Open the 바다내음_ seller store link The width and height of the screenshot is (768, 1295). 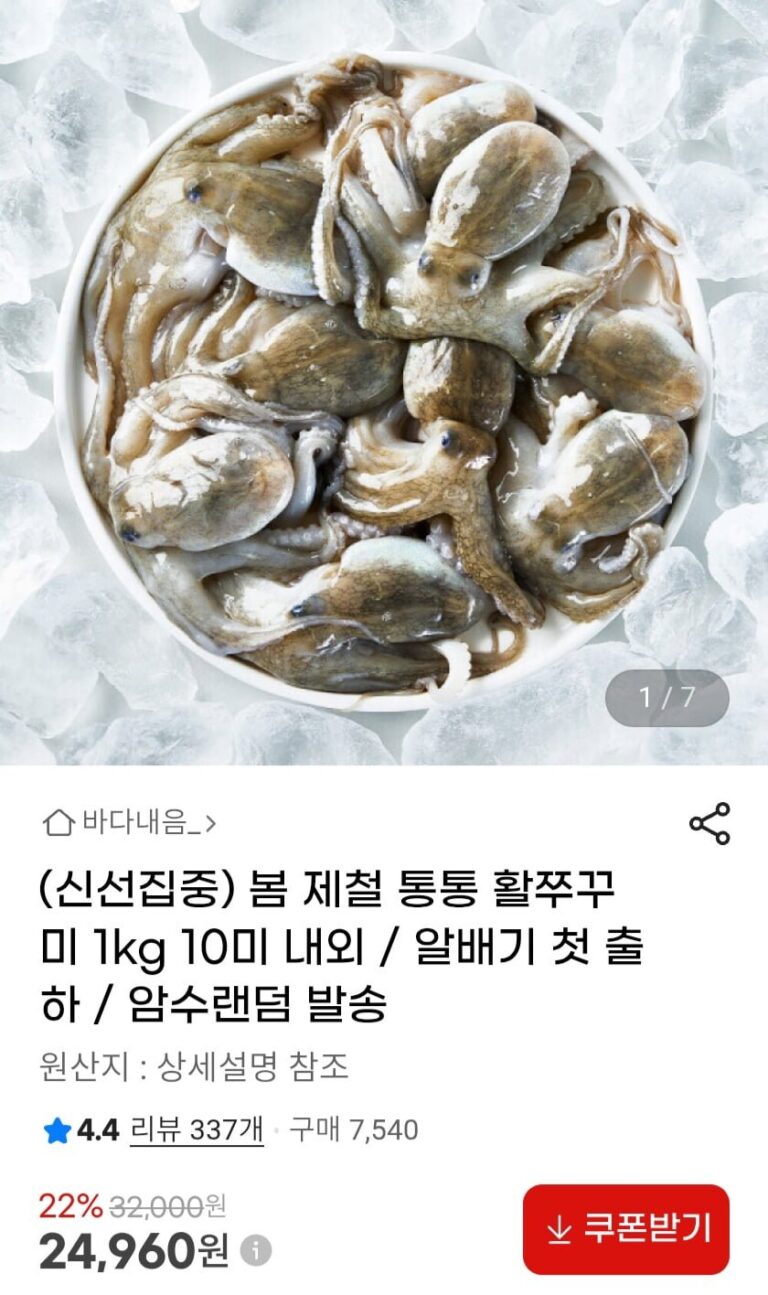[130, 823]
